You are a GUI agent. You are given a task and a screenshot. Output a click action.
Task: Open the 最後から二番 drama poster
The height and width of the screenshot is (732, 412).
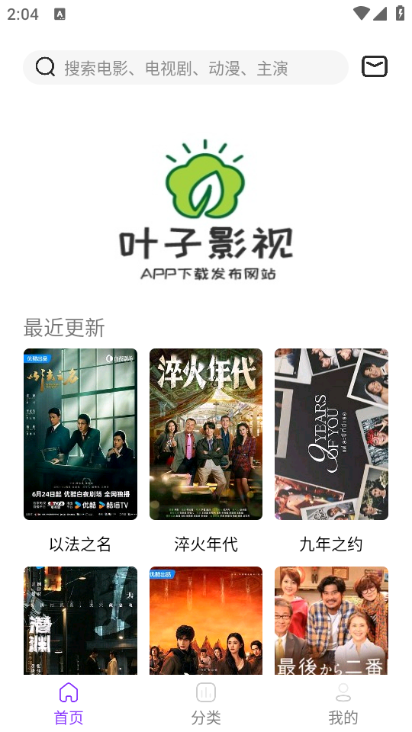pyautogui.click(x=331, y=621)
